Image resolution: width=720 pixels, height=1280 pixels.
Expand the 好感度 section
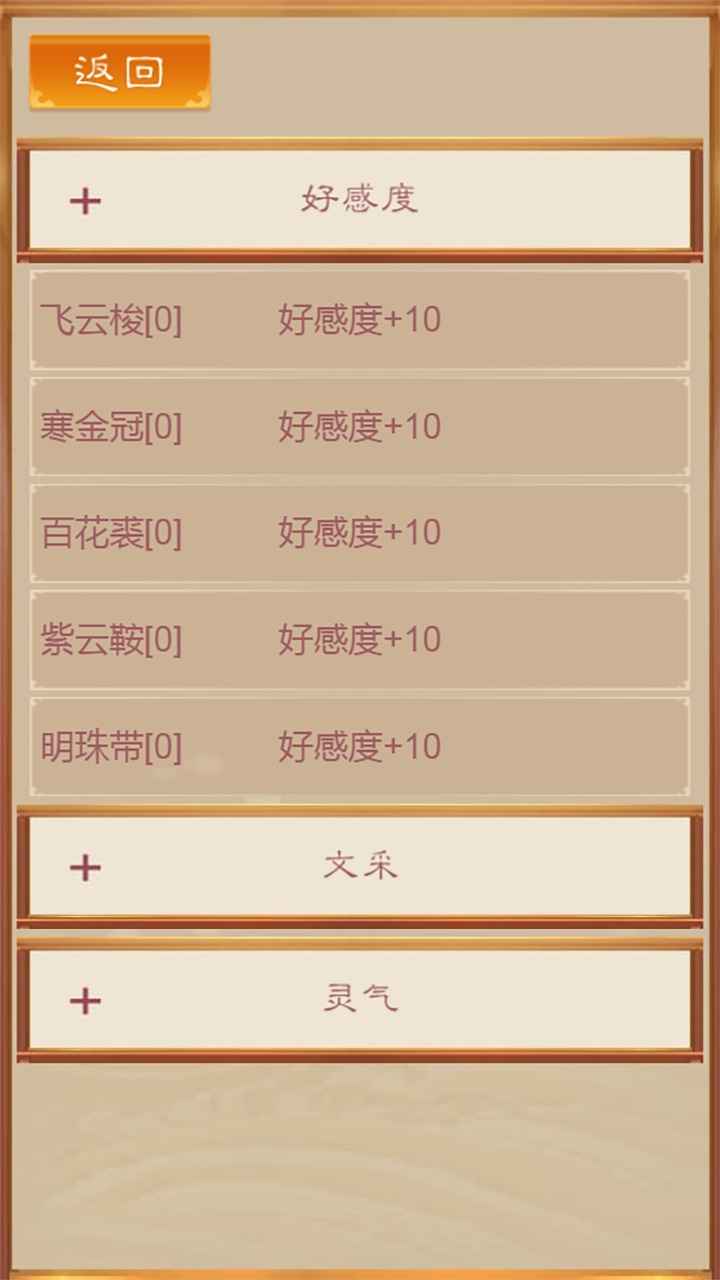pos(360,200)
